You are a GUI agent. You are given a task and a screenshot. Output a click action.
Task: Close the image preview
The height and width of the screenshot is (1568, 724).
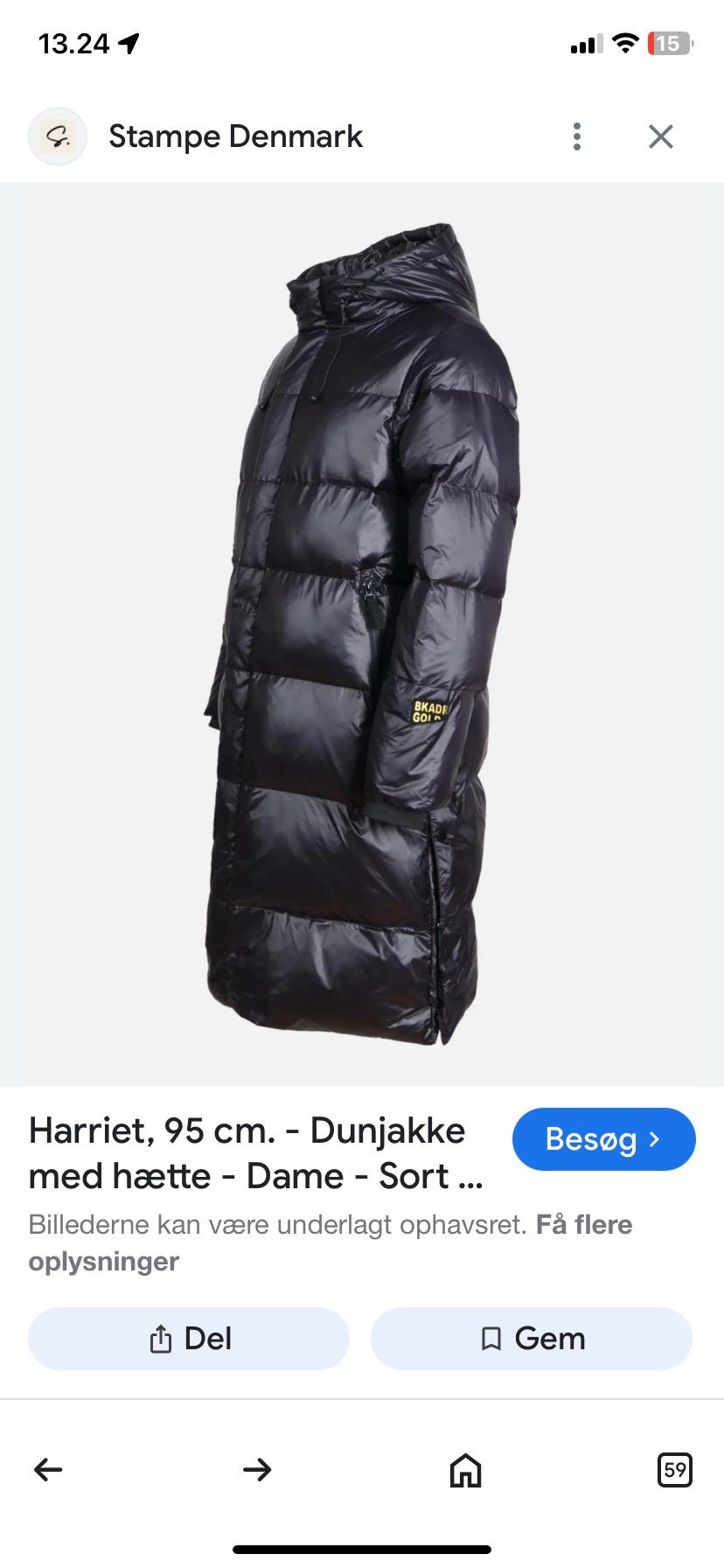click(x=660, y=136)
